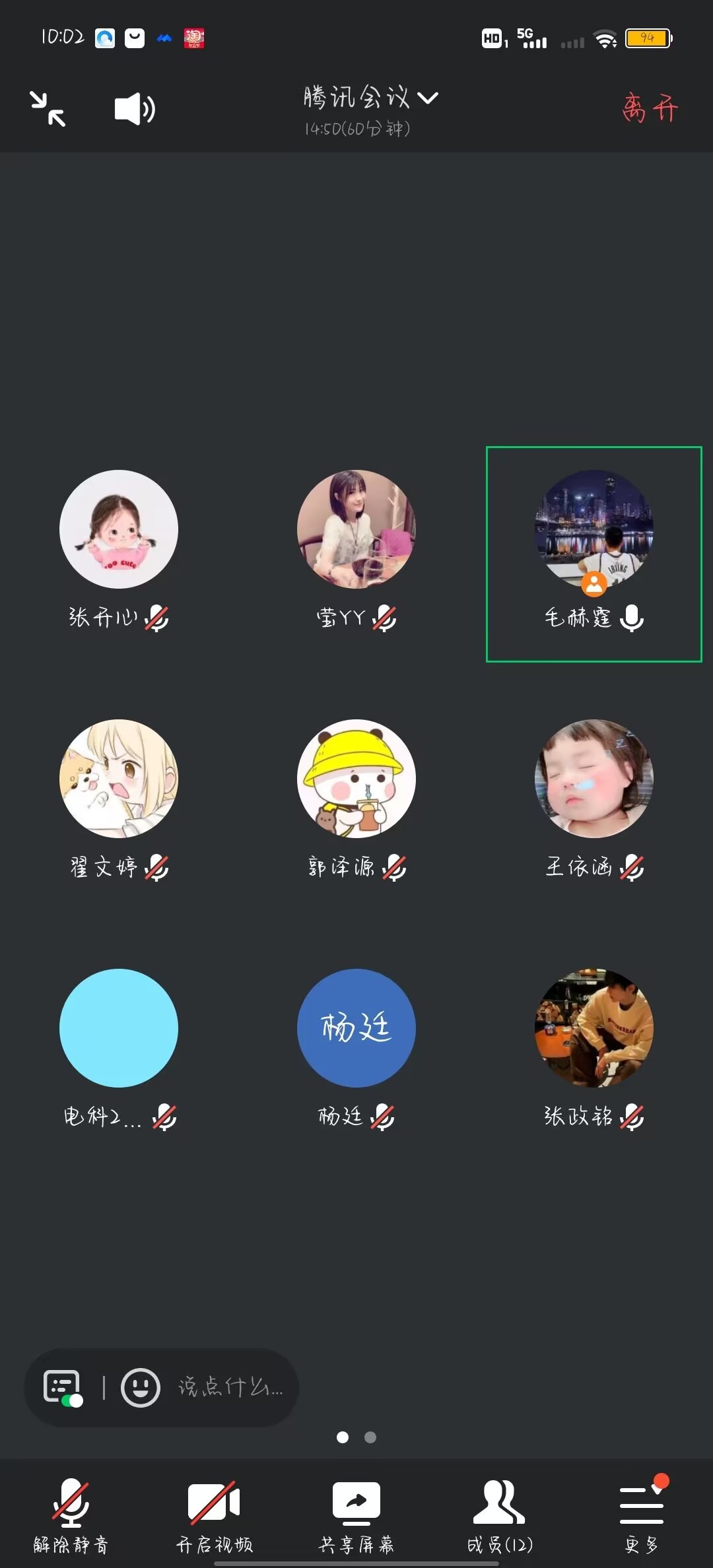This screenshot has height=1568, width=713.
Task: Select participant 张政铭
Action: tap(594, 1028)
